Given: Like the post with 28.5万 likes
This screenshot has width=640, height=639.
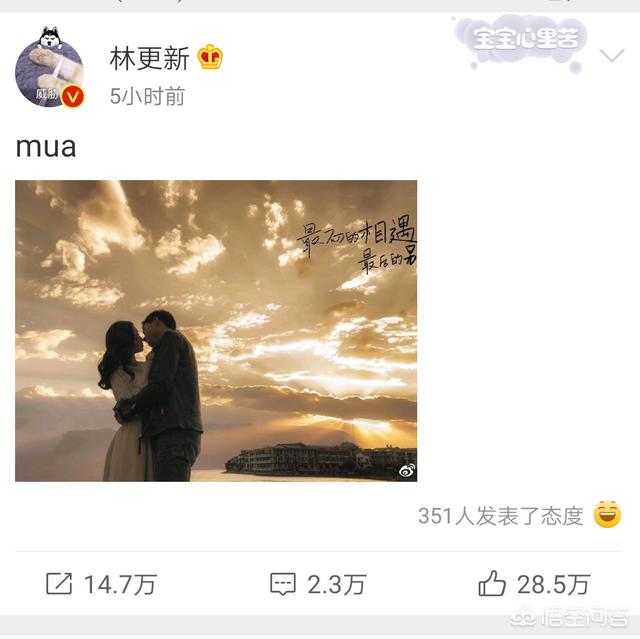Looking at the screenshot, I should pyautogui.click(x=533, y=585).
